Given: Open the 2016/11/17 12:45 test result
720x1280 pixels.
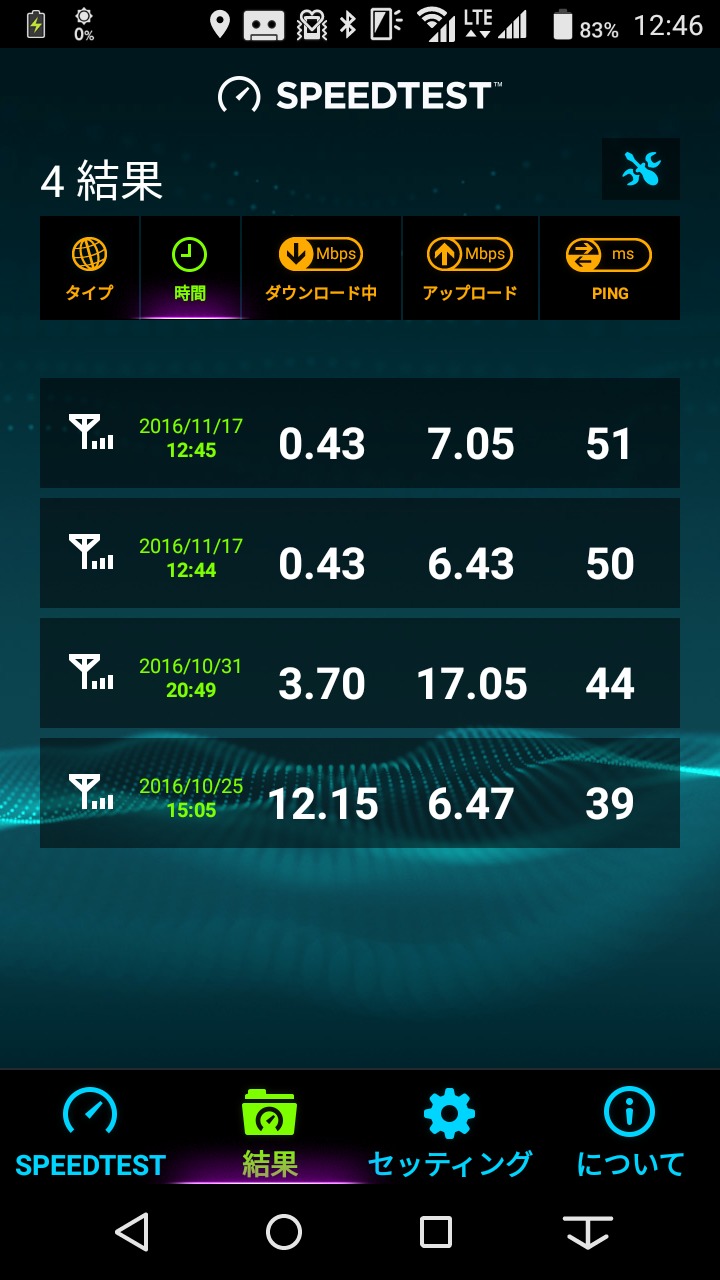Looking at the screenshot, I should pyautogui.click(x=360, y=433).
